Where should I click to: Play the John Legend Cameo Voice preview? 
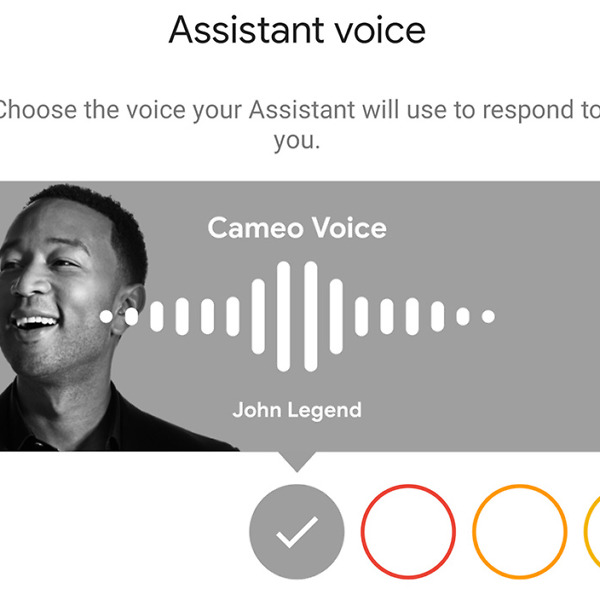point(298,316)
